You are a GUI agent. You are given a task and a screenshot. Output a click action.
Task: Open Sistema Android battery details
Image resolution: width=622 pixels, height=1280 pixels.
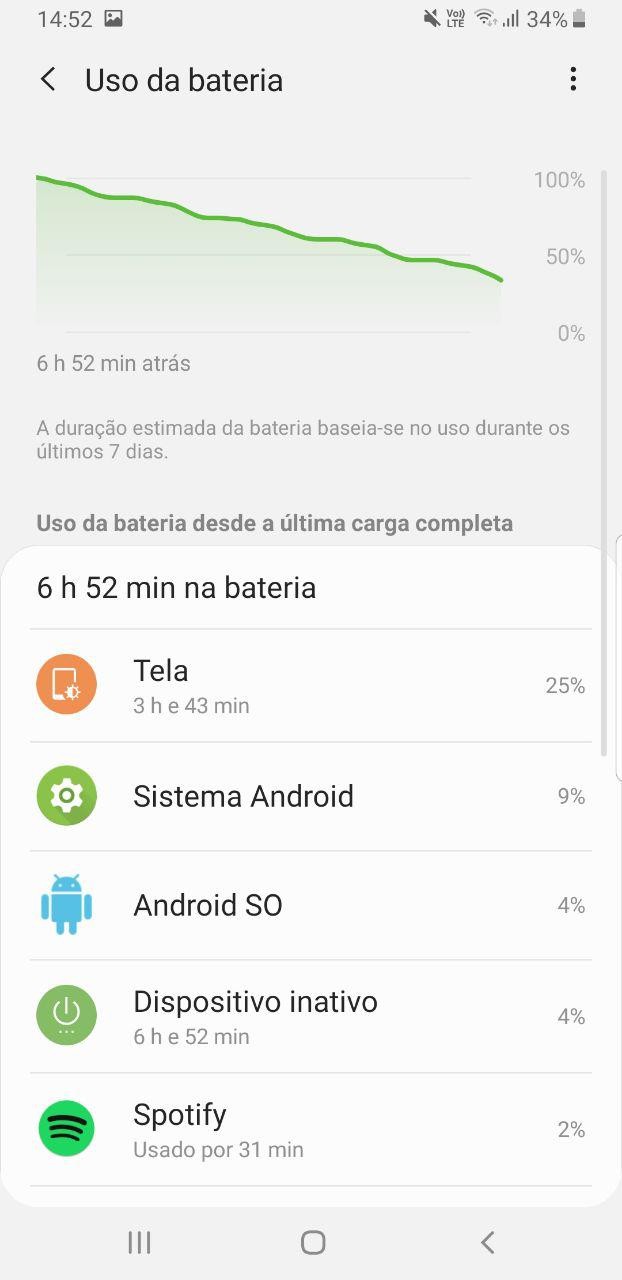point(310,797)
